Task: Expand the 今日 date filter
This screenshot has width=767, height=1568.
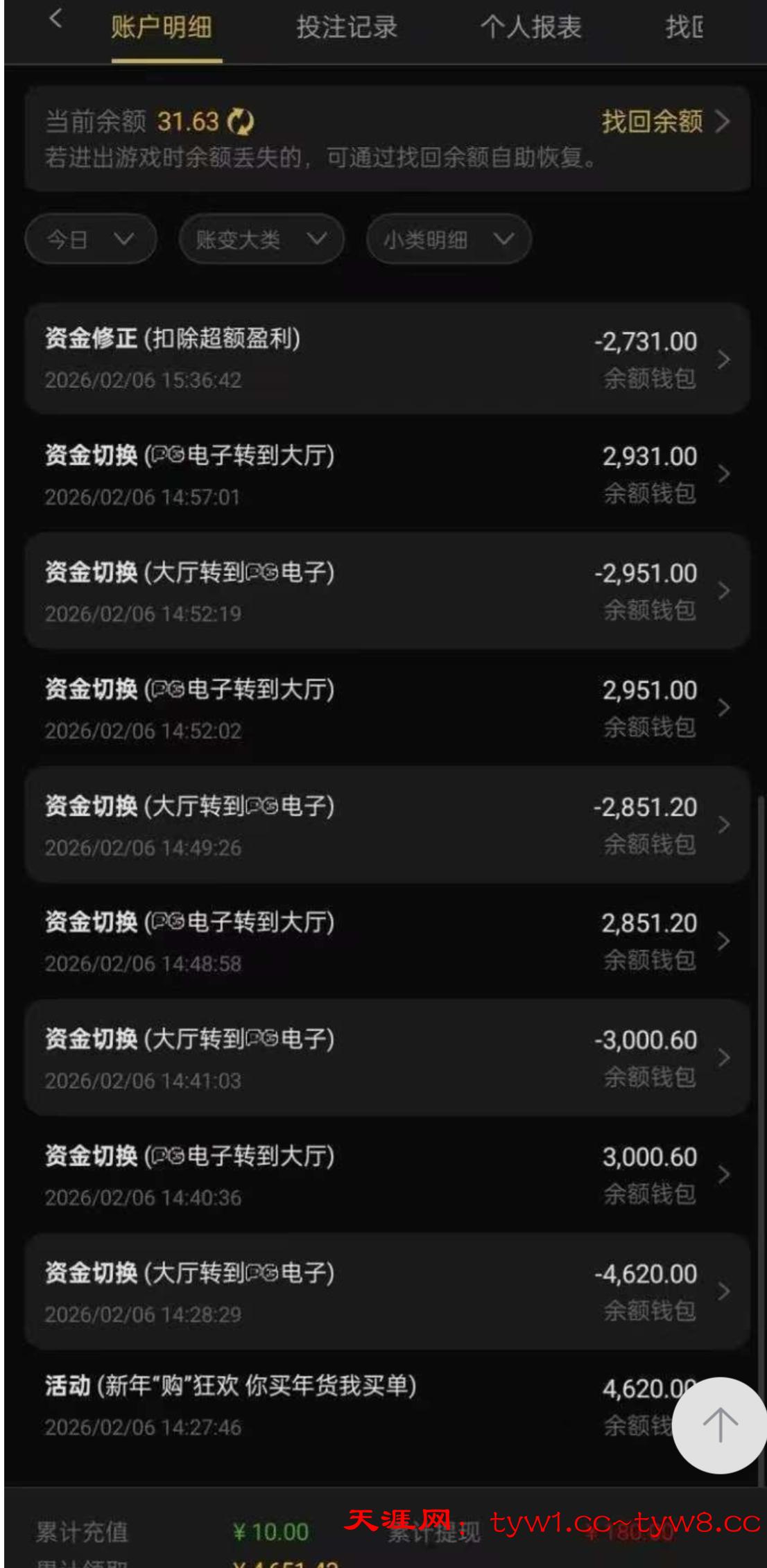Action: [90, 240]
